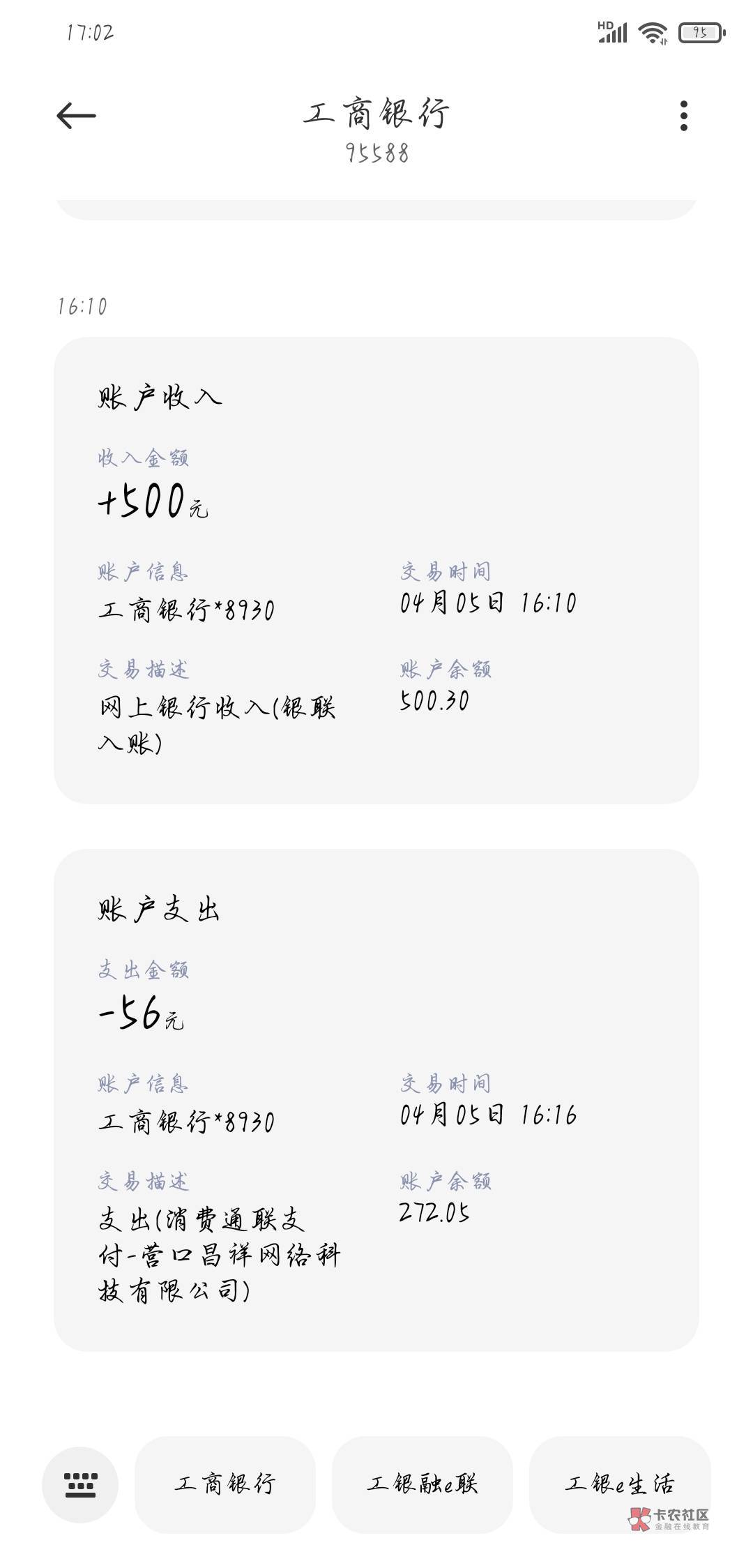The width and height of the screenshot is (753, 1568).
Task: Switch to the keyboard input
Action: point(80,1484)
